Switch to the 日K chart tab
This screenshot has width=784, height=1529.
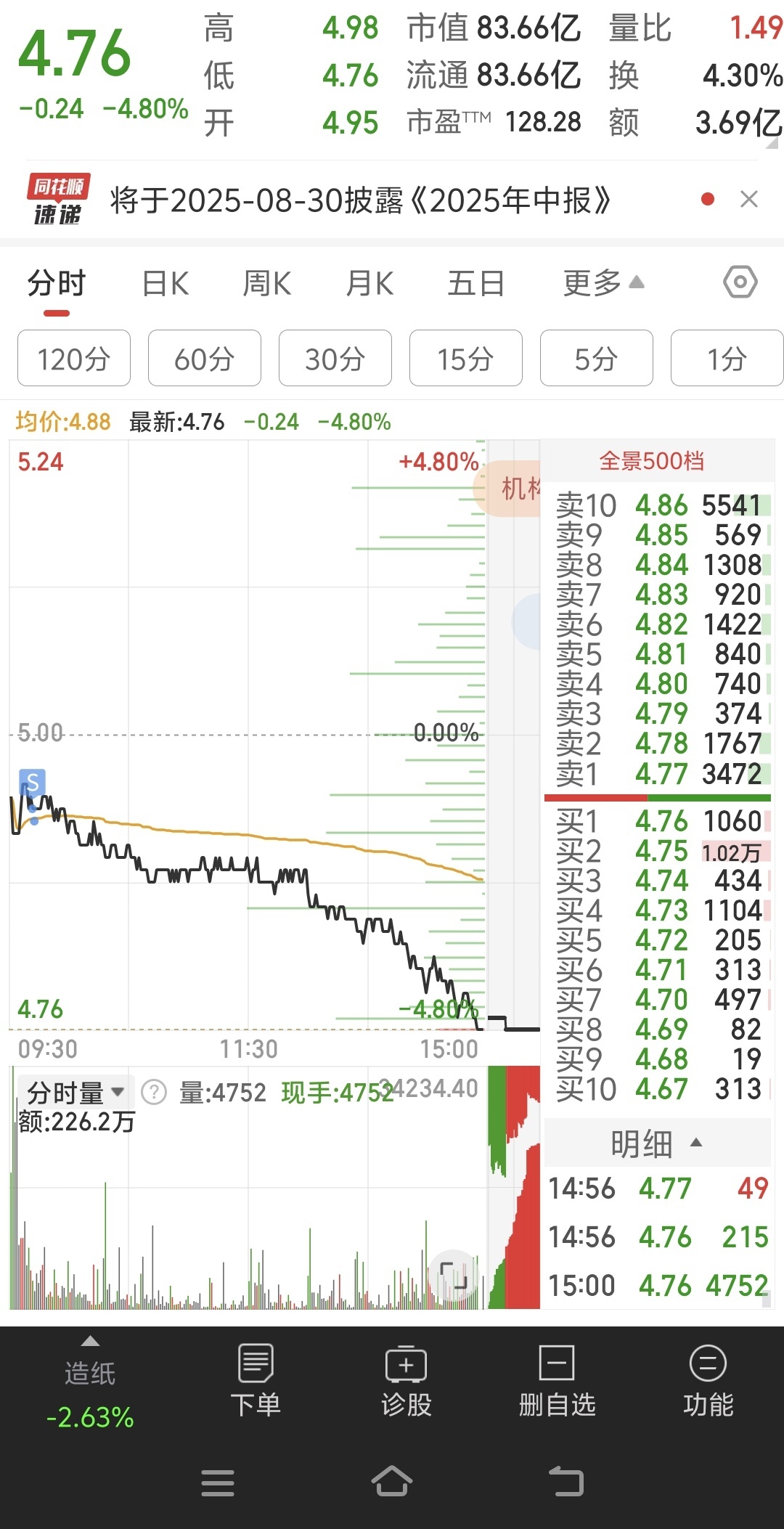click(166, 283)
